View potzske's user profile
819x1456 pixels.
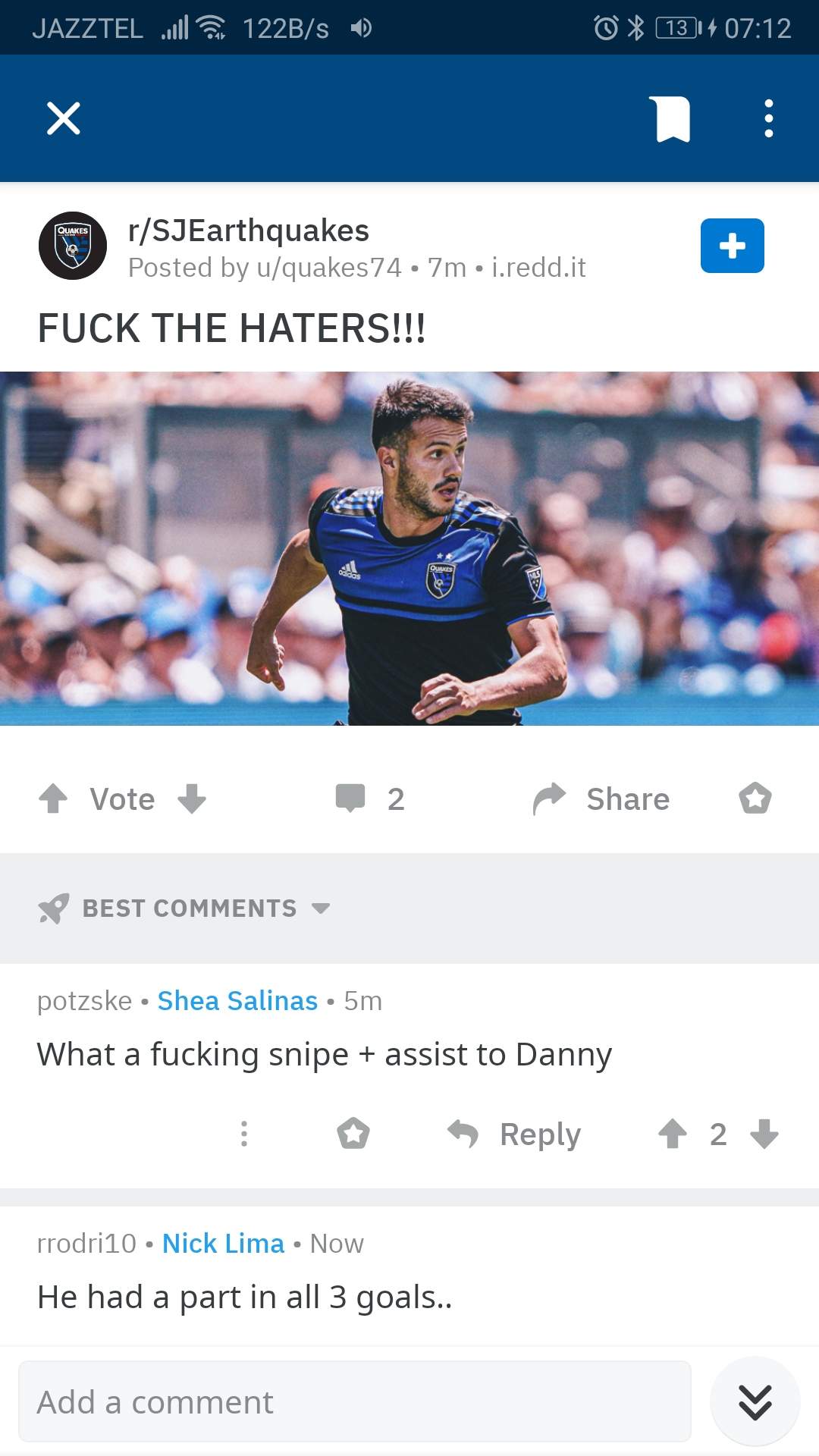84,1001
